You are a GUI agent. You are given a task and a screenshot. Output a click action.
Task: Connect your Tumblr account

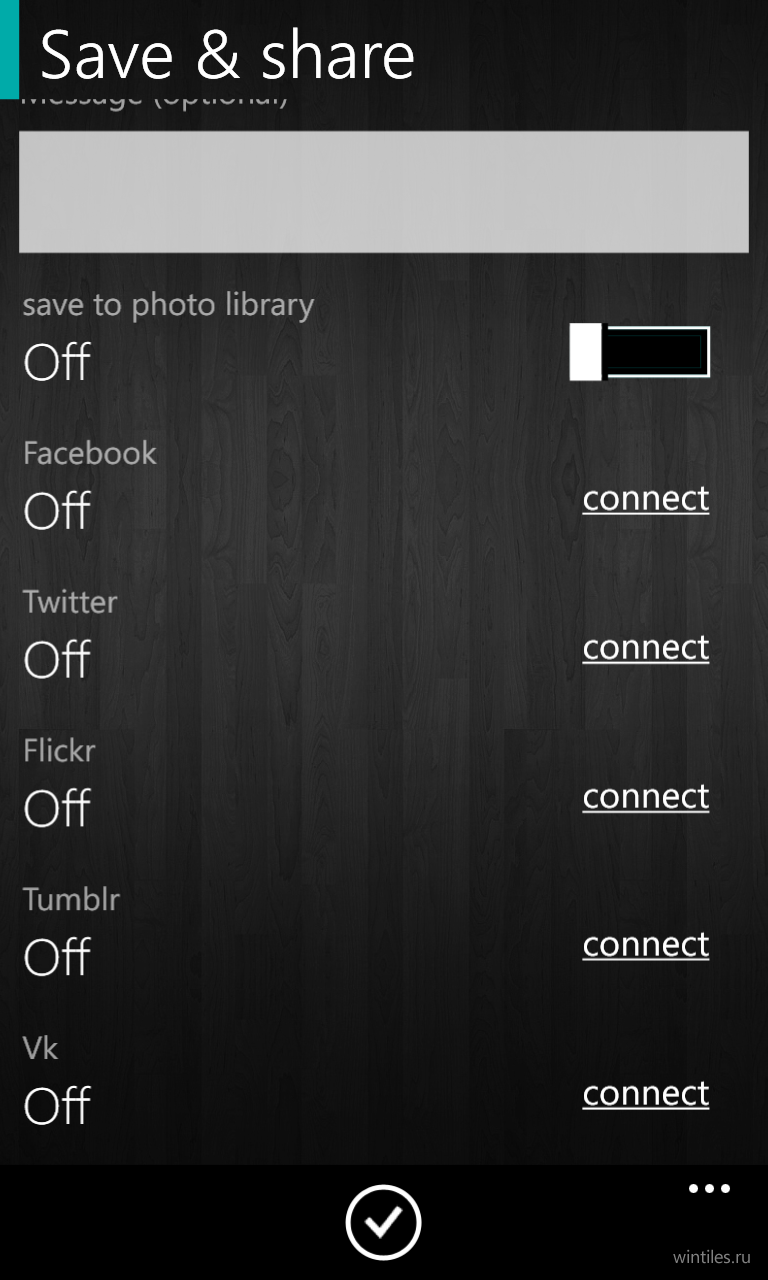coord(646,944)
